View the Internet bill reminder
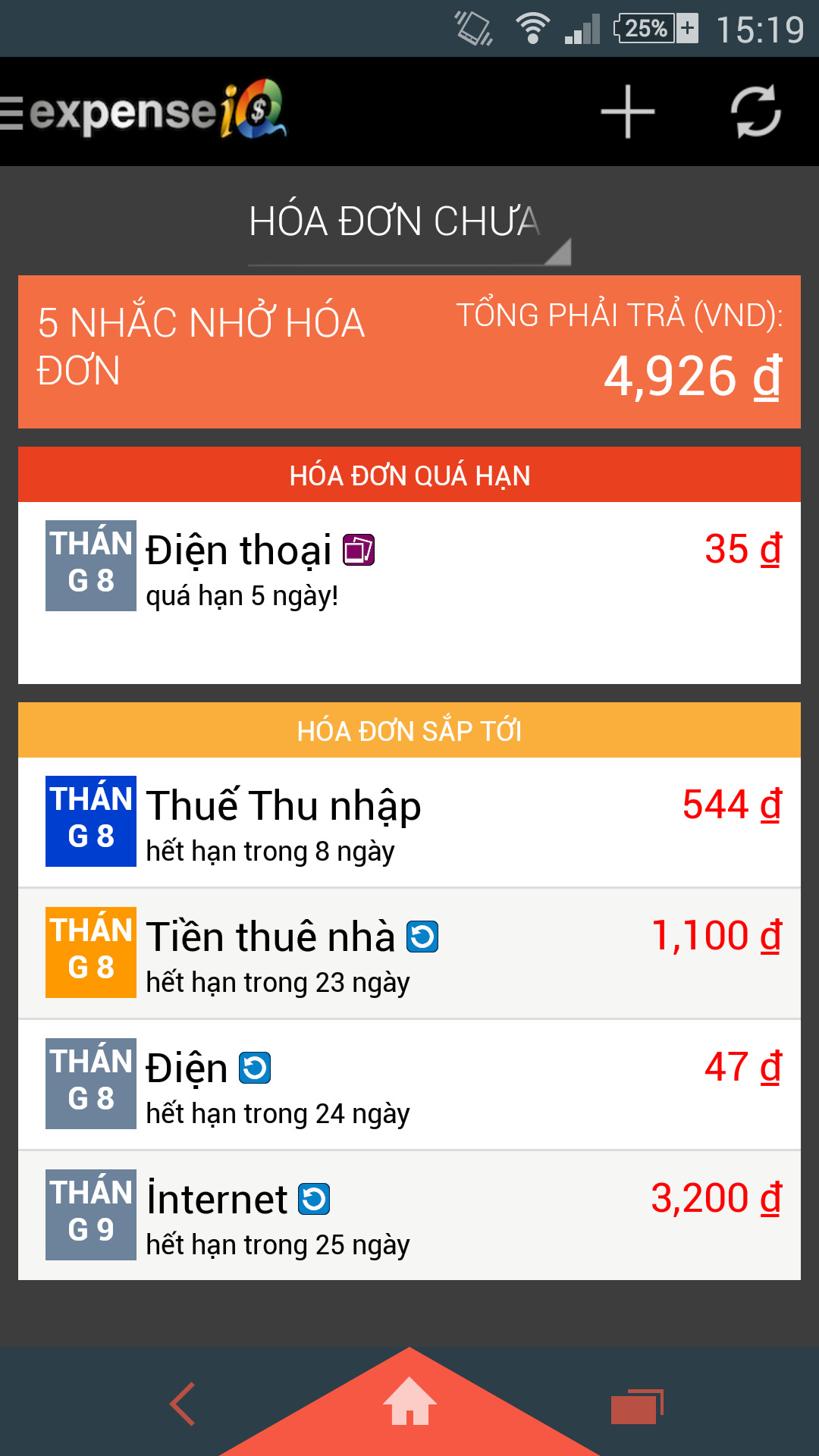This screenshot has height=1456, width=819. [409, 1216]
